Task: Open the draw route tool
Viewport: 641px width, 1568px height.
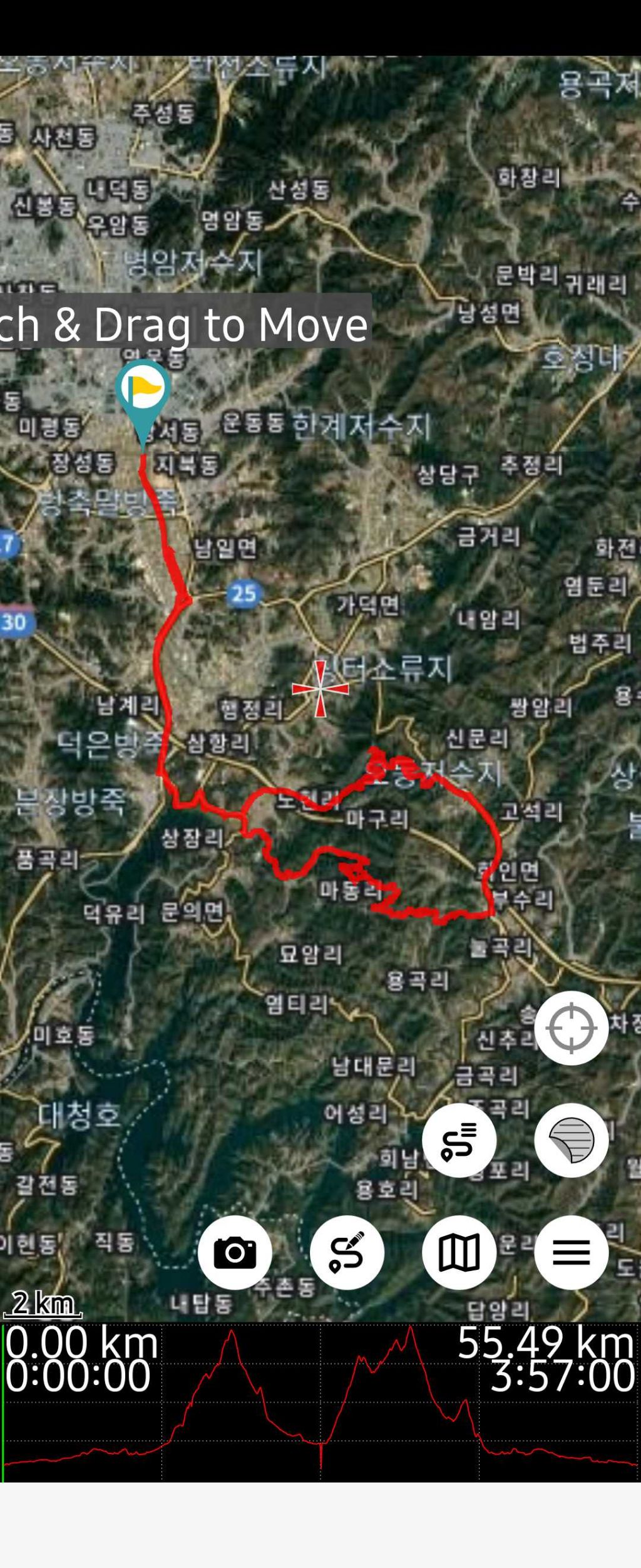Action: (347, 1252)
